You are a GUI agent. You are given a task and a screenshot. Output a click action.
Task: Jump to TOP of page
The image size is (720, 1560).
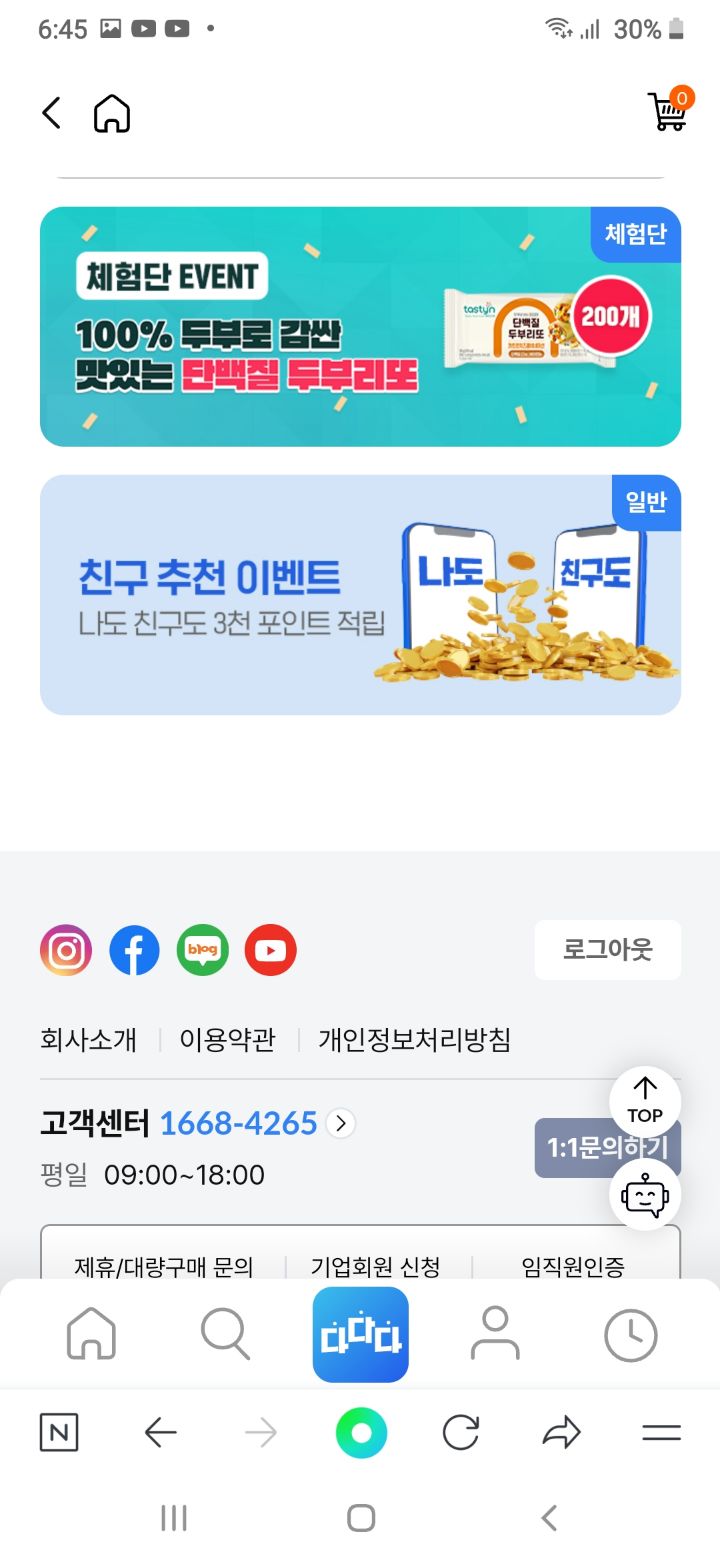coord(645,1101)
